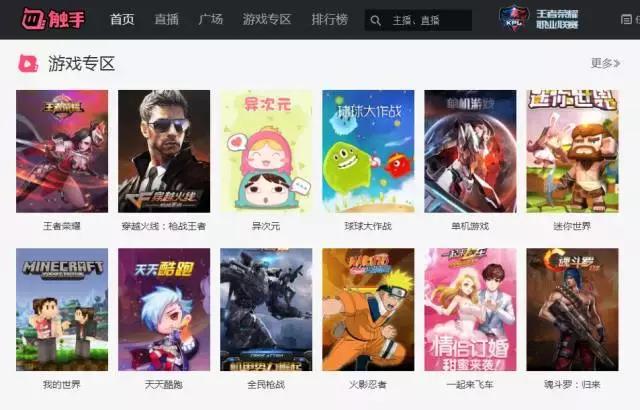Open 穿越火线:枪战王者 game zone
The image size is (640, 410).
pyautogui.click(x=163, y=151)
